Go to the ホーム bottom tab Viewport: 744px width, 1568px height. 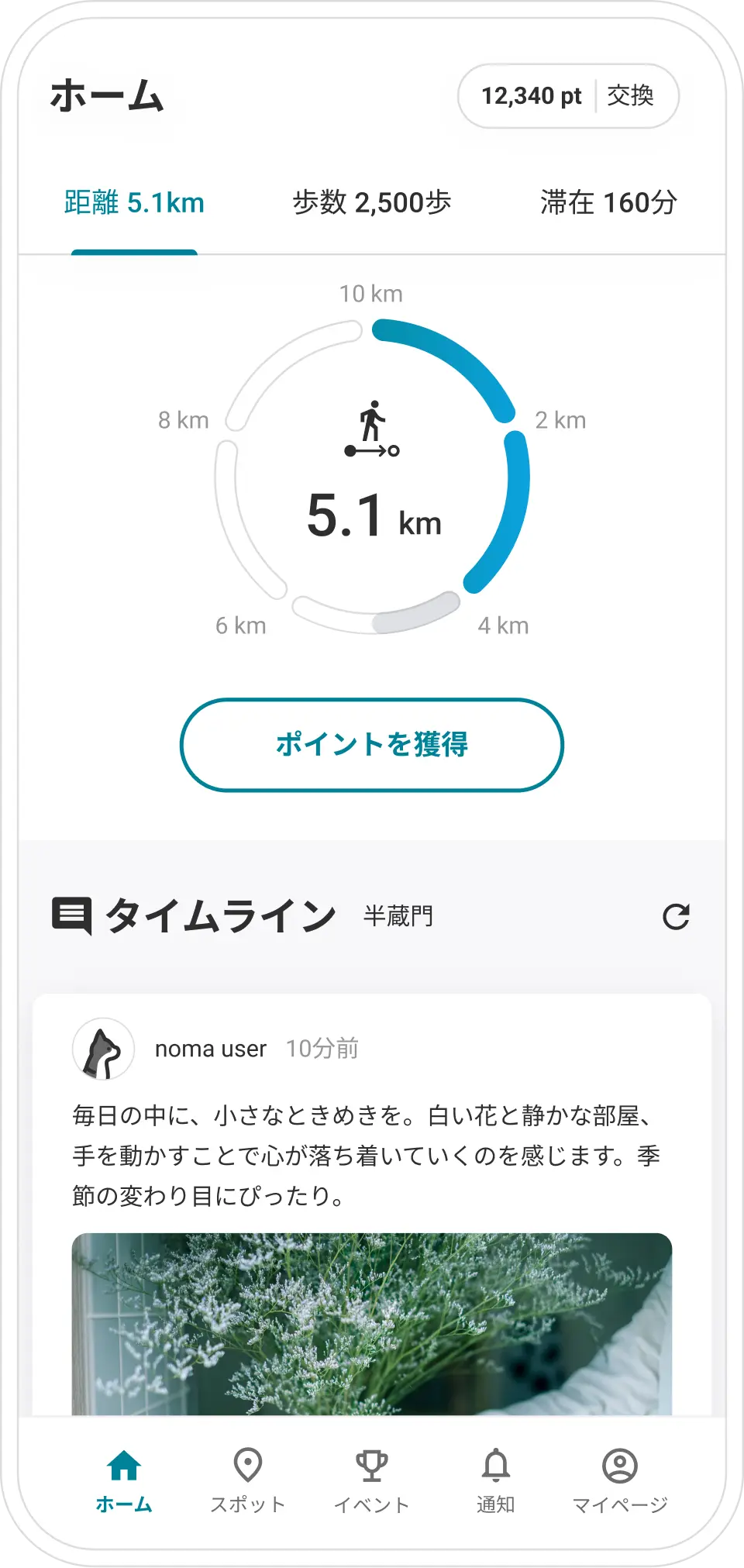click(x=124, y=1480)
